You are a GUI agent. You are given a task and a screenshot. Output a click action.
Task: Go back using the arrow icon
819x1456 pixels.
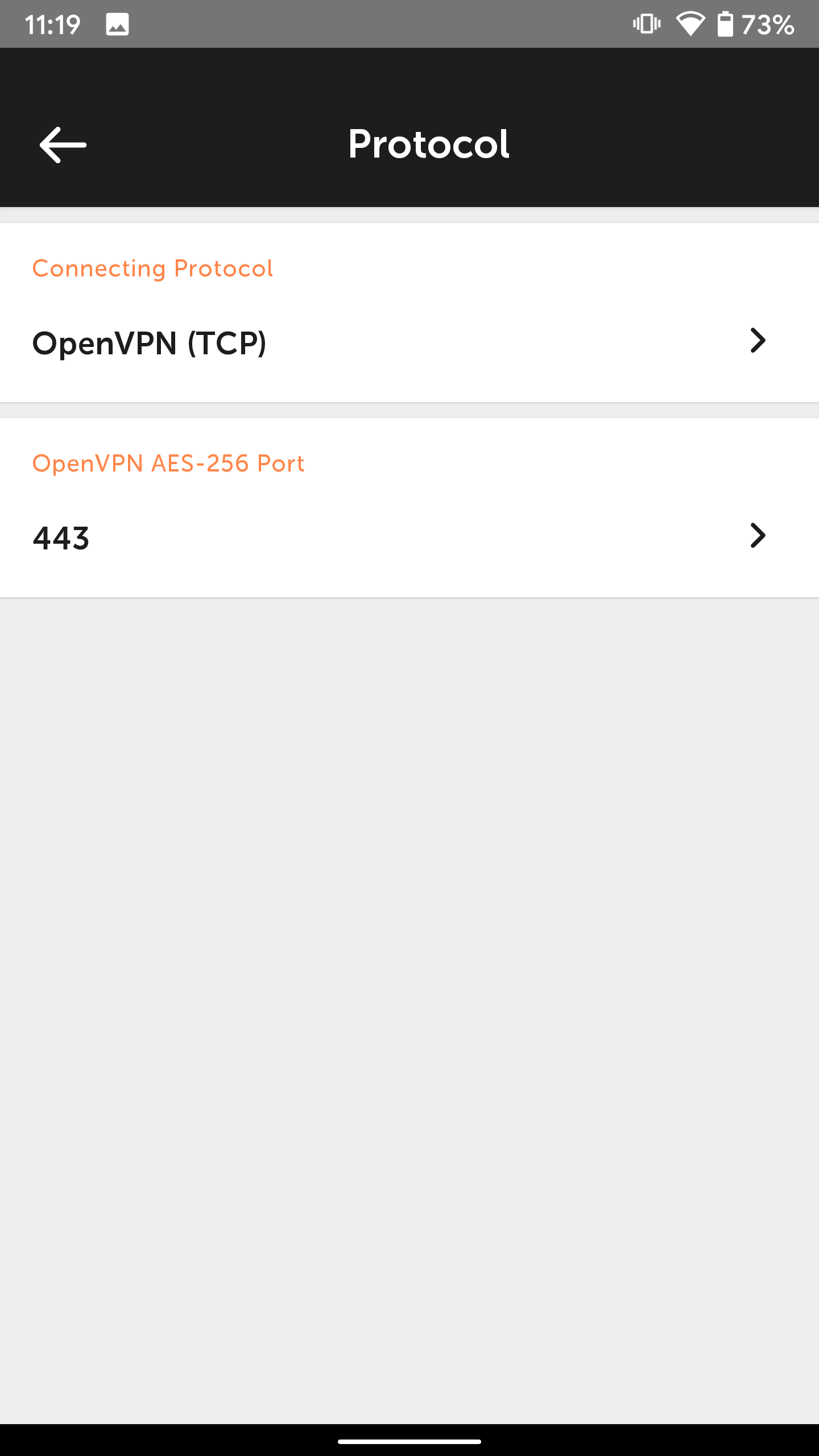click(63, 145)
